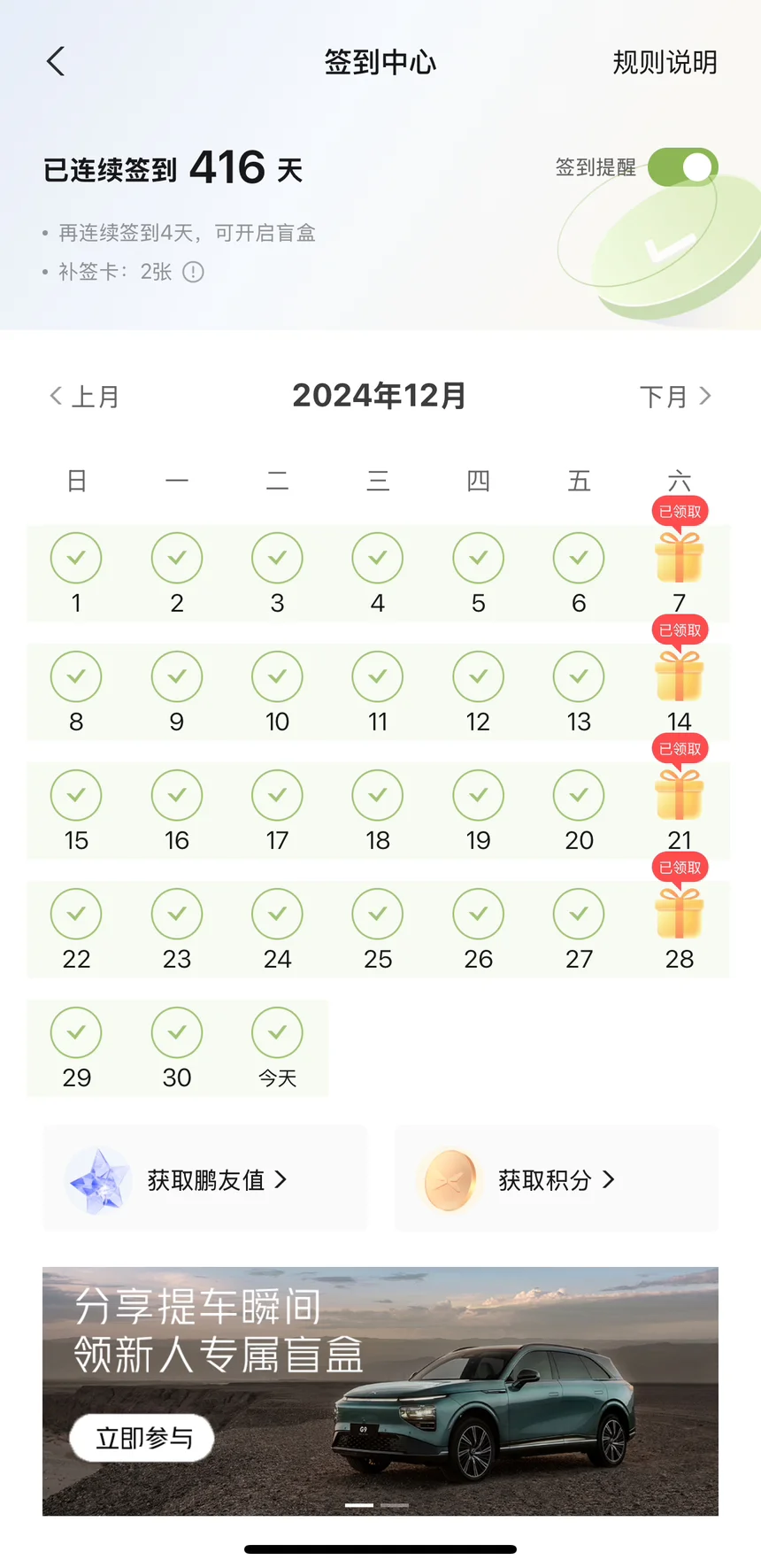Select the second banner page indicator
Screen dimensions: 761x1568
point(395,1504)
